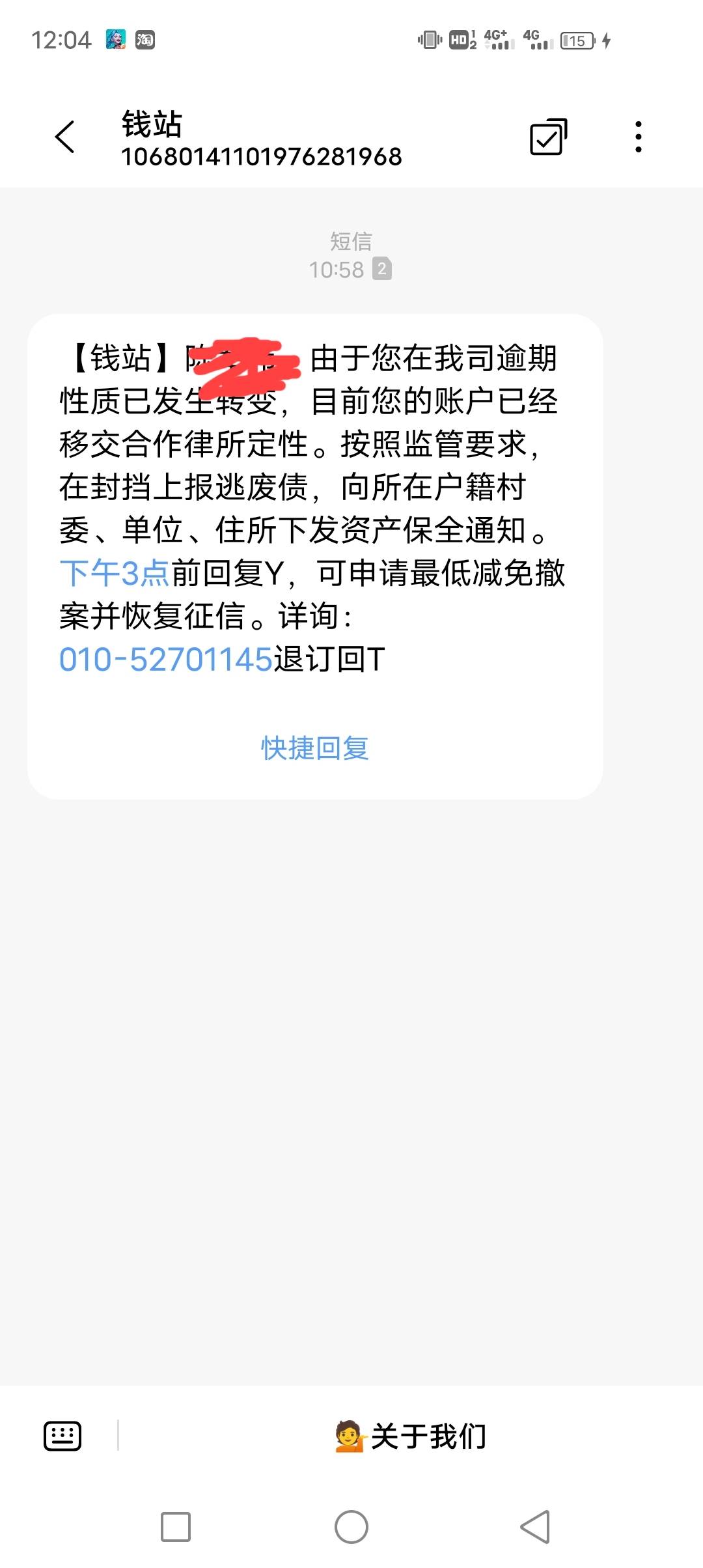703x1568 pixels.
Task: Open the 关于我们 menu
Action: [x=411, y=1436]
